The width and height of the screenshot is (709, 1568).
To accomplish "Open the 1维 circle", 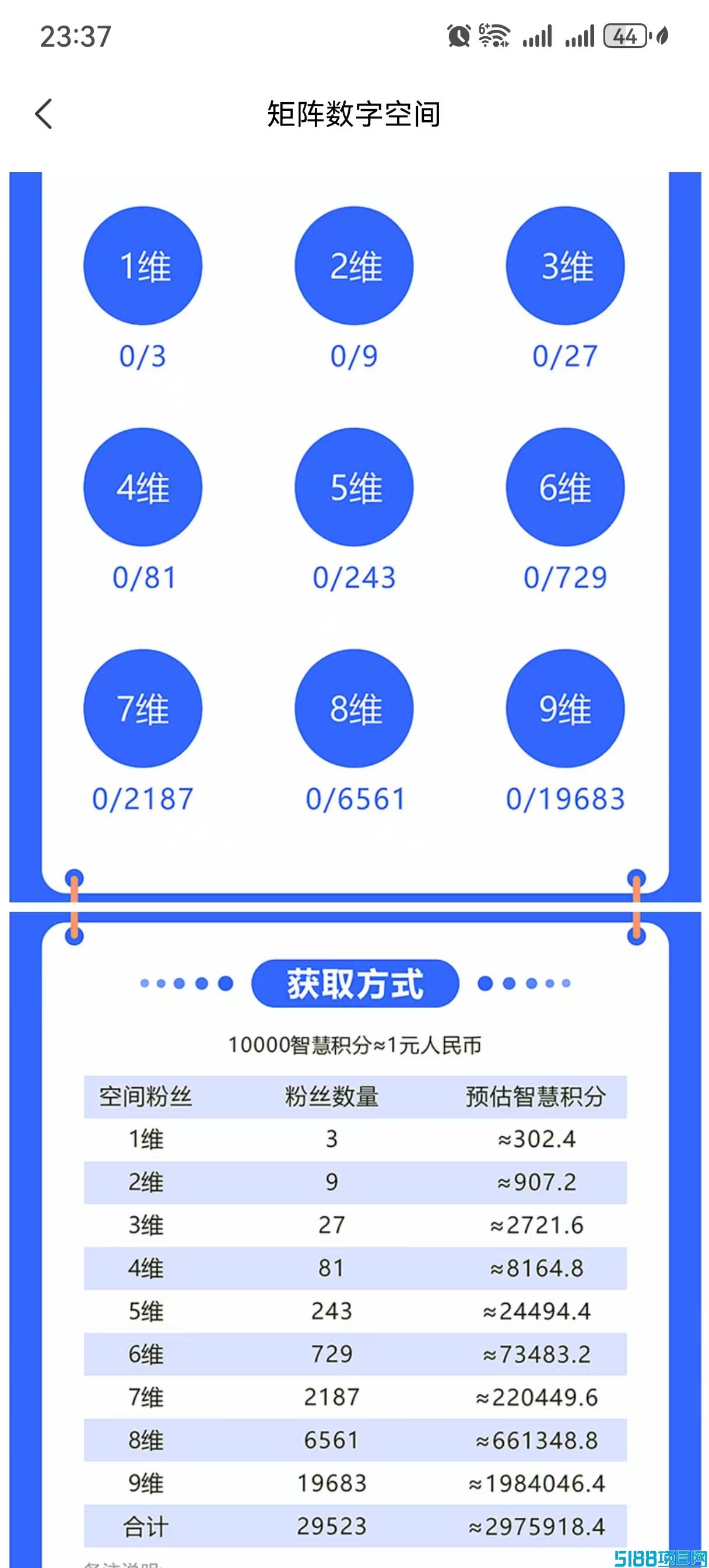I will pos(143,266).
